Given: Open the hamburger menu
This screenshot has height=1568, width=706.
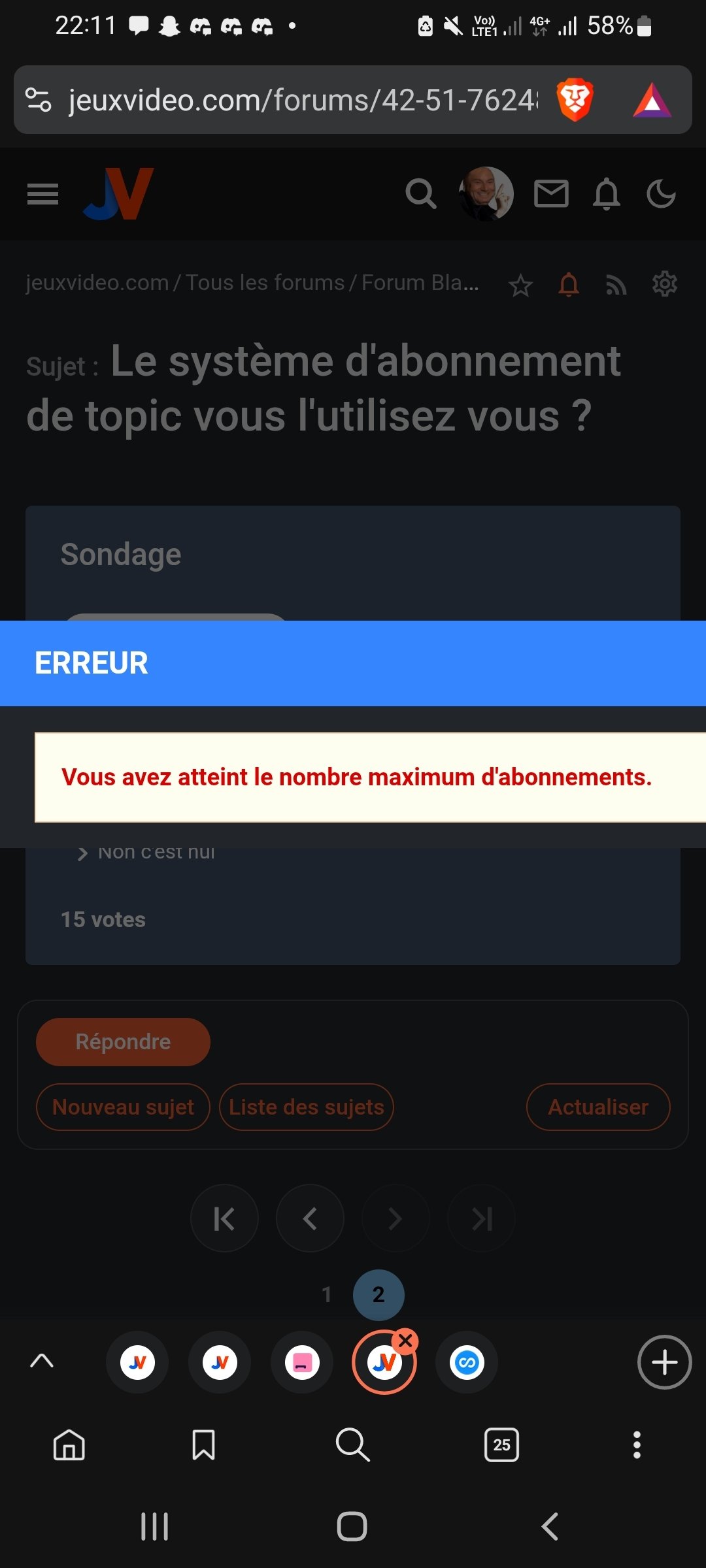Looking at the screenshot, I should pos(43,194).
